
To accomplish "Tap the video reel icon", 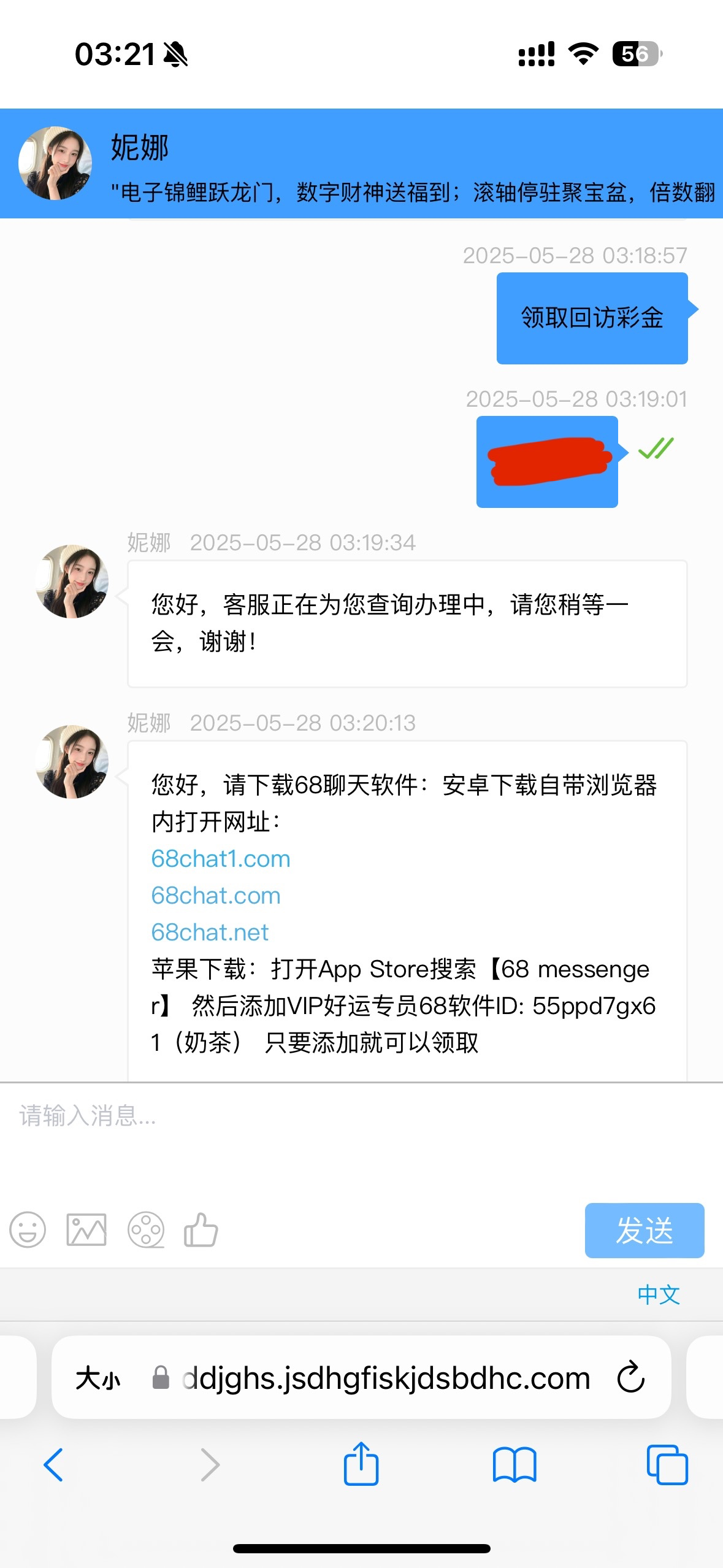I will click(x=146, y=1230).
